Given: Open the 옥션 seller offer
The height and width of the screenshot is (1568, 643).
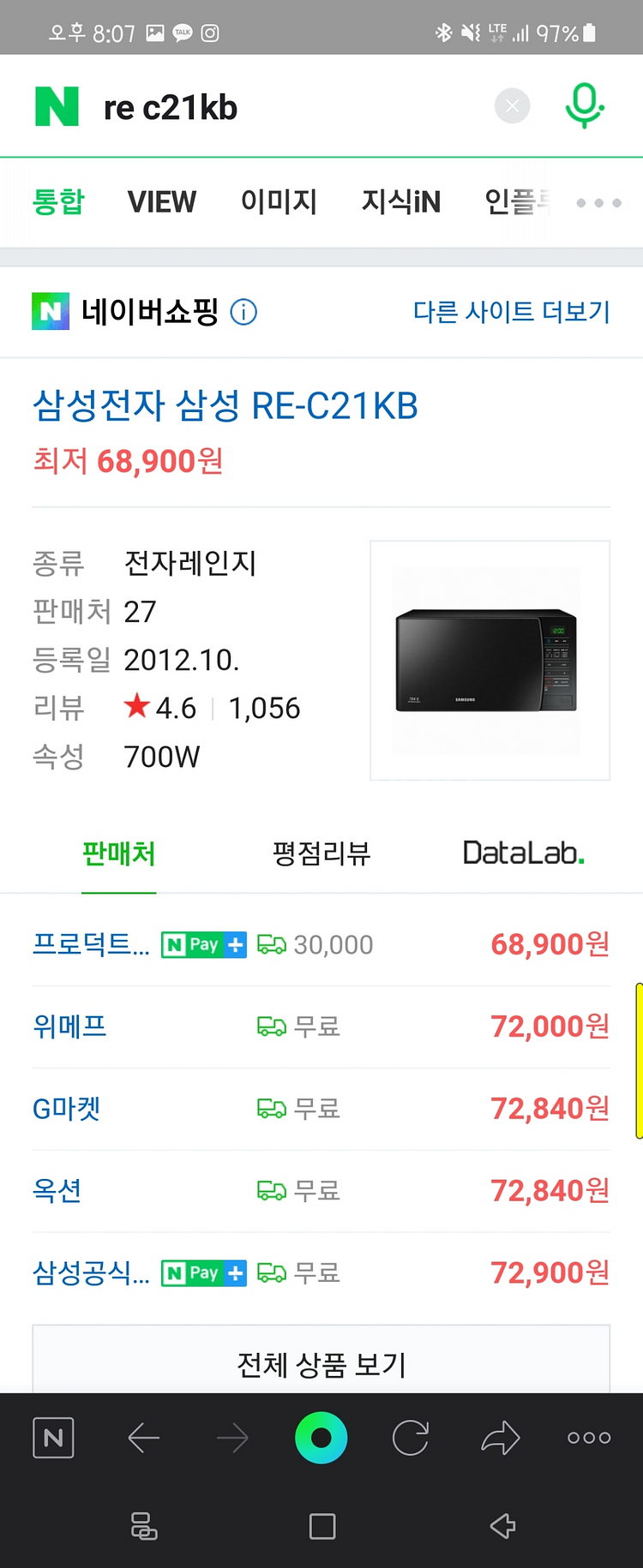Looking at the screenshot, I should pos(57,1191).
